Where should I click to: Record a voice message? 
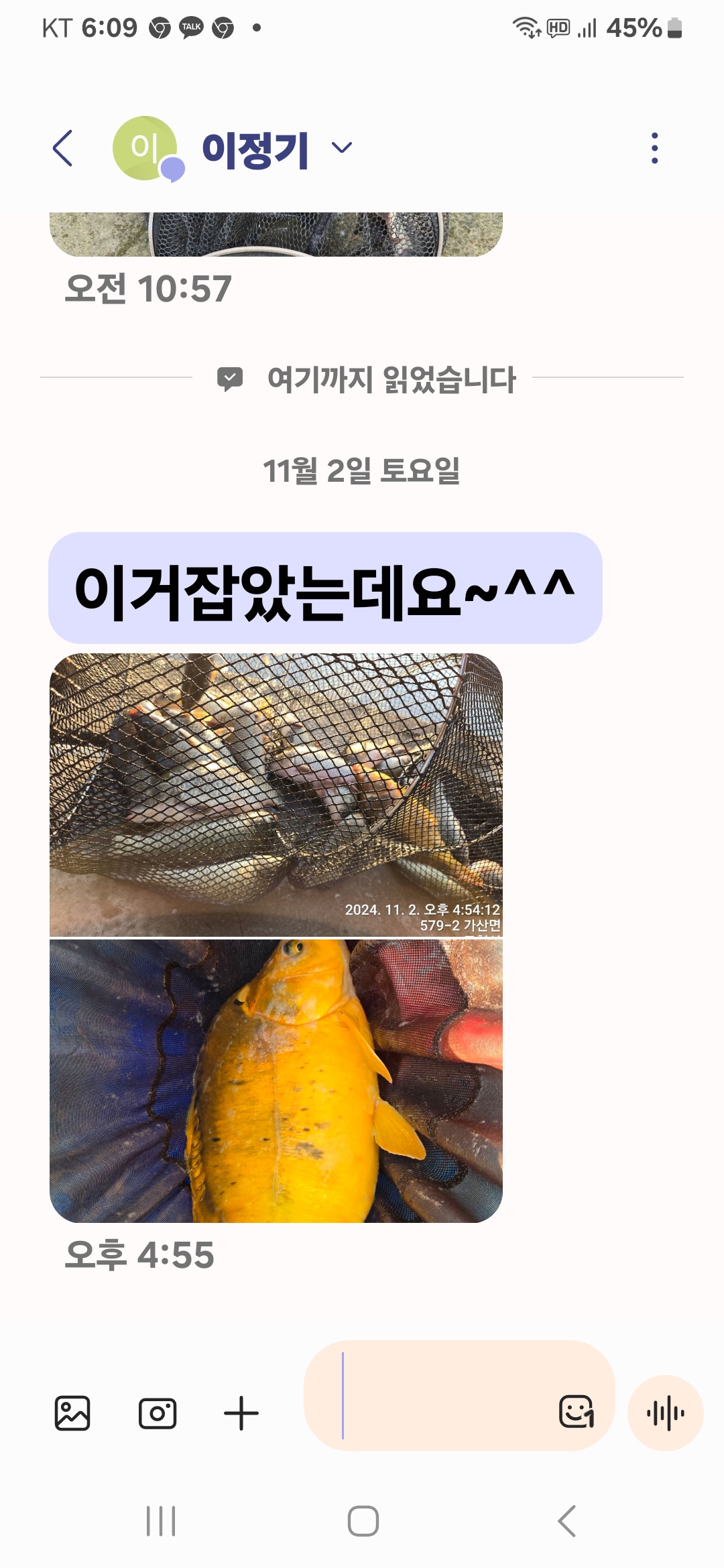[x=665, y=1413]
